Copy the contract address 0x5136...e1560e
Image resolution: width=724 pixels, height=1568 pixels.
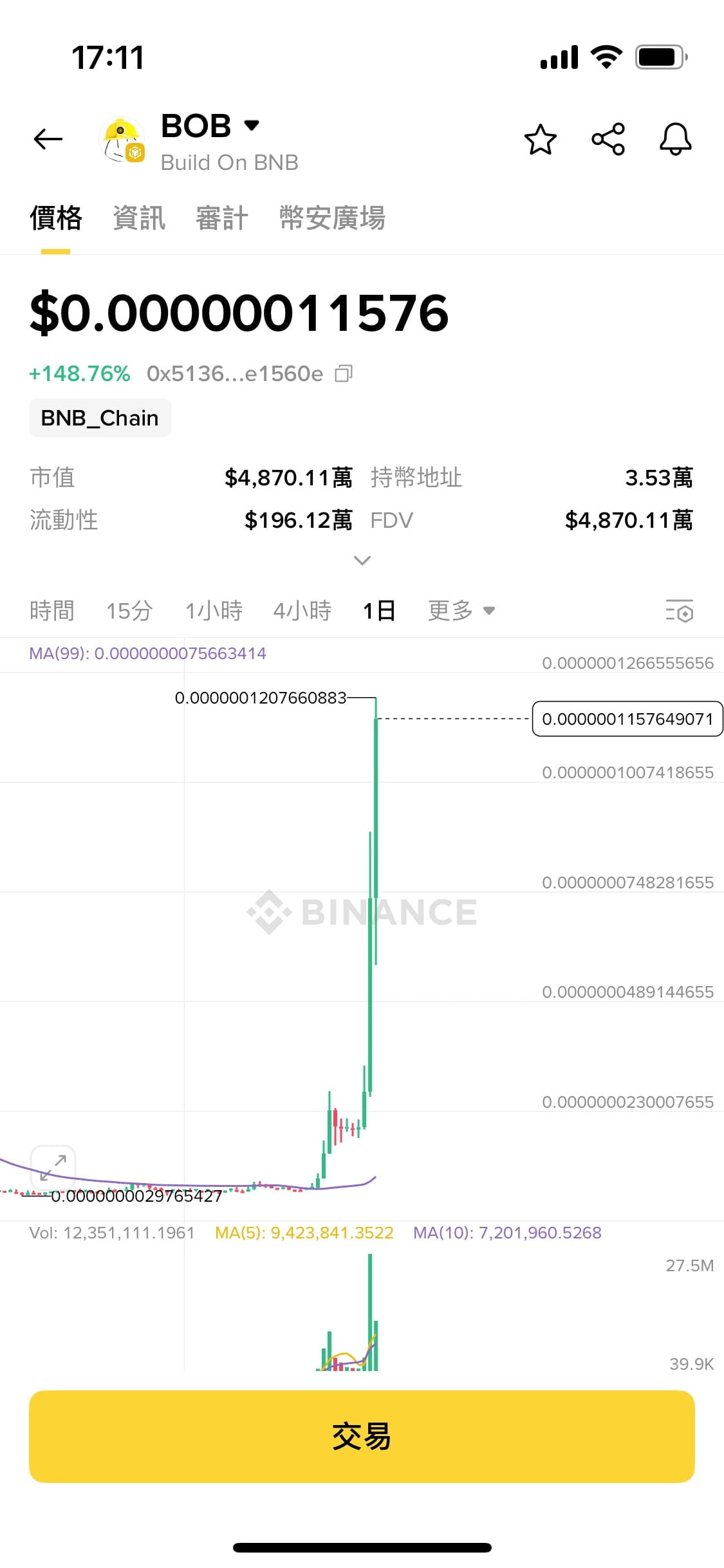[x=344, y=373]
